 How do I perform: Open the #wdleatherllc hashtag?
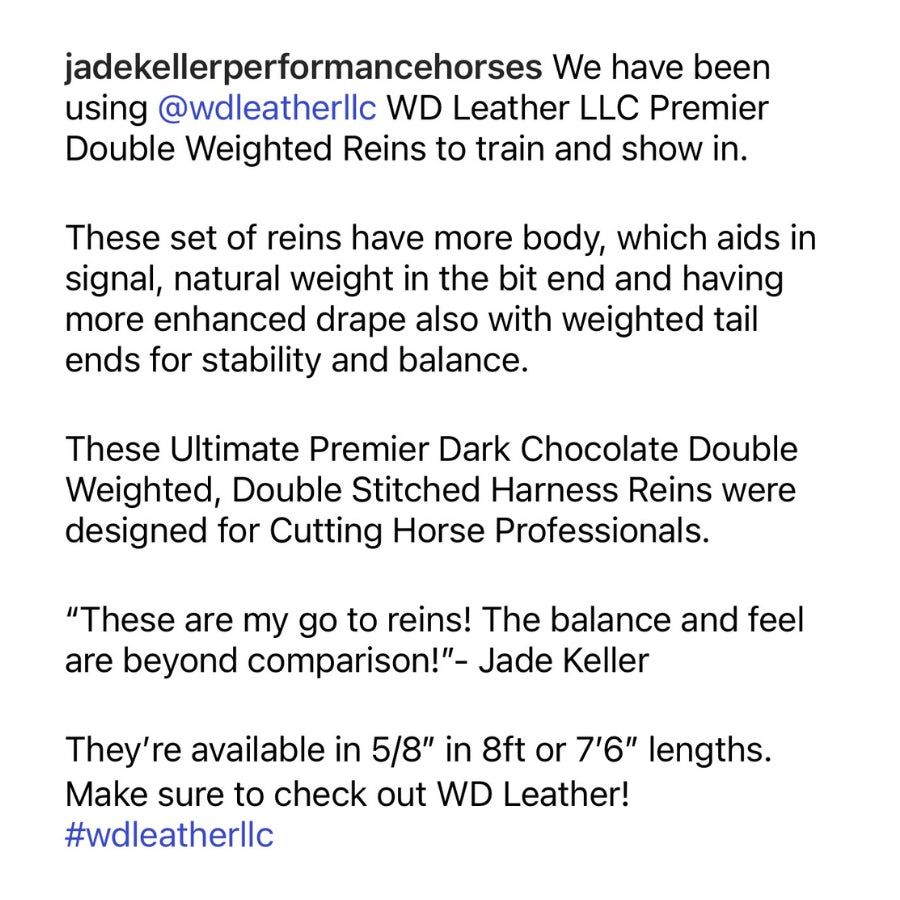pyautogui.click(x=169, y=834)
